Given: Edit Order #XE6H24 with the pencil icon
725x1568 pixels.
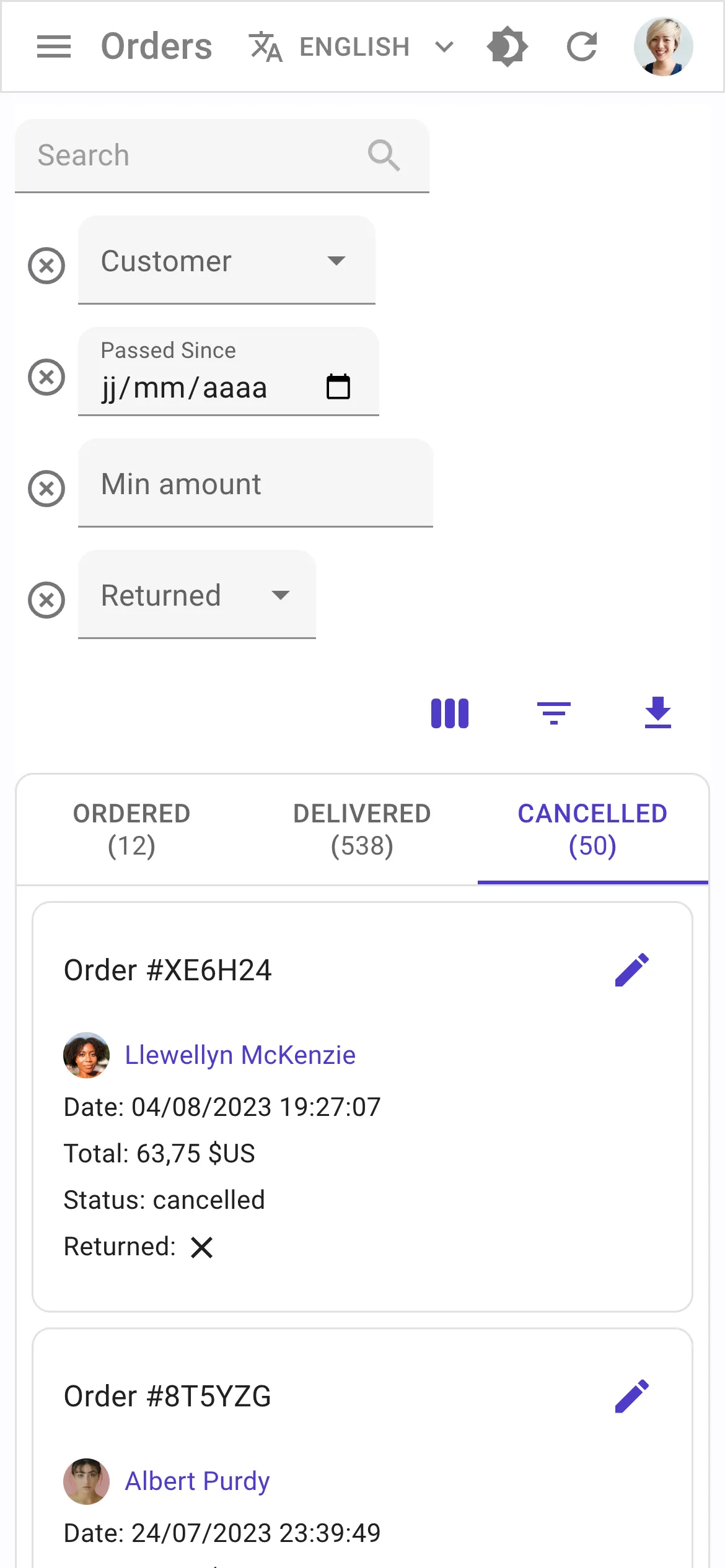Looking at the screenshot, I should pos(633,969).
